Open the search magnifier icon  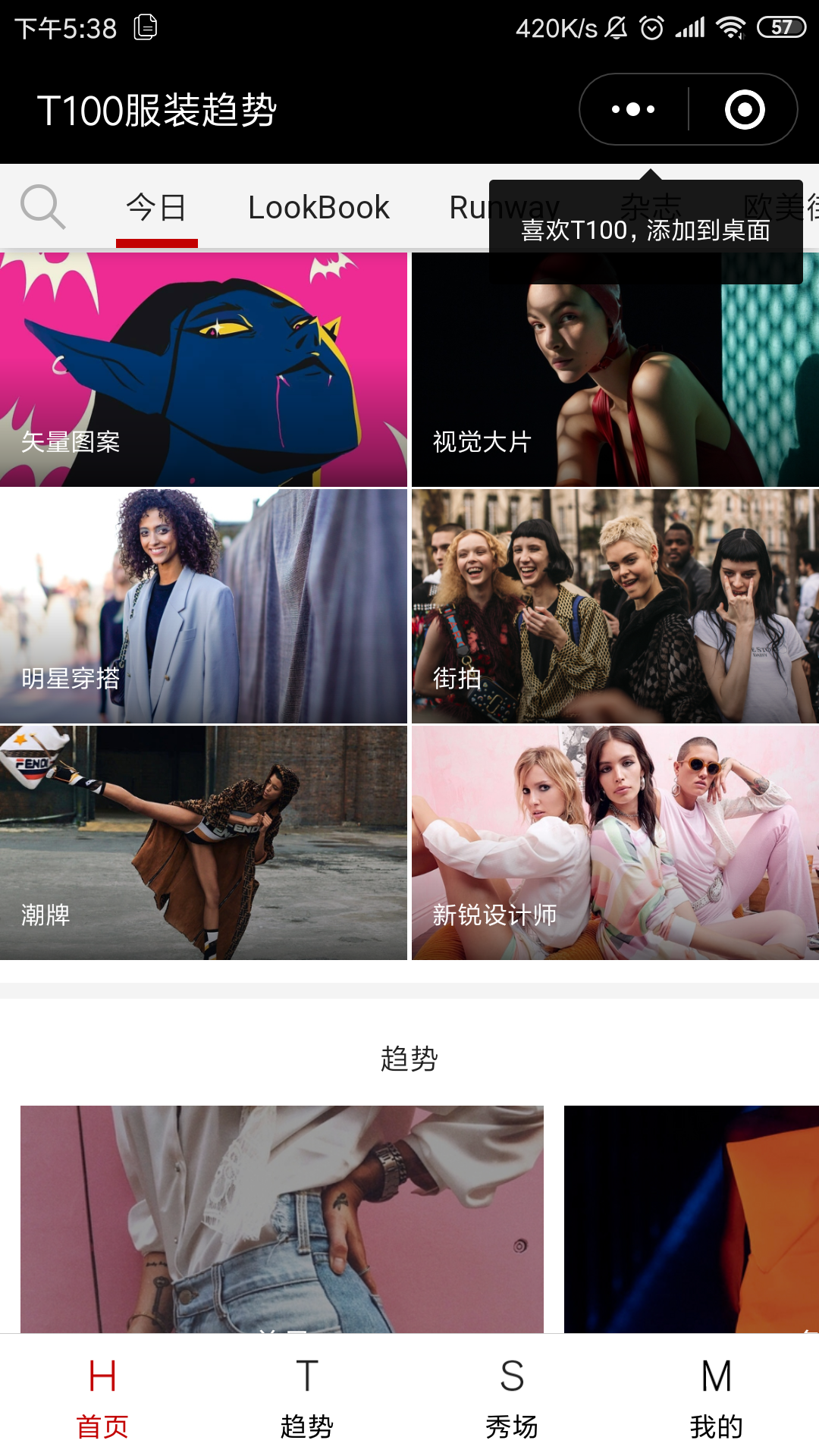click(42, 206)
